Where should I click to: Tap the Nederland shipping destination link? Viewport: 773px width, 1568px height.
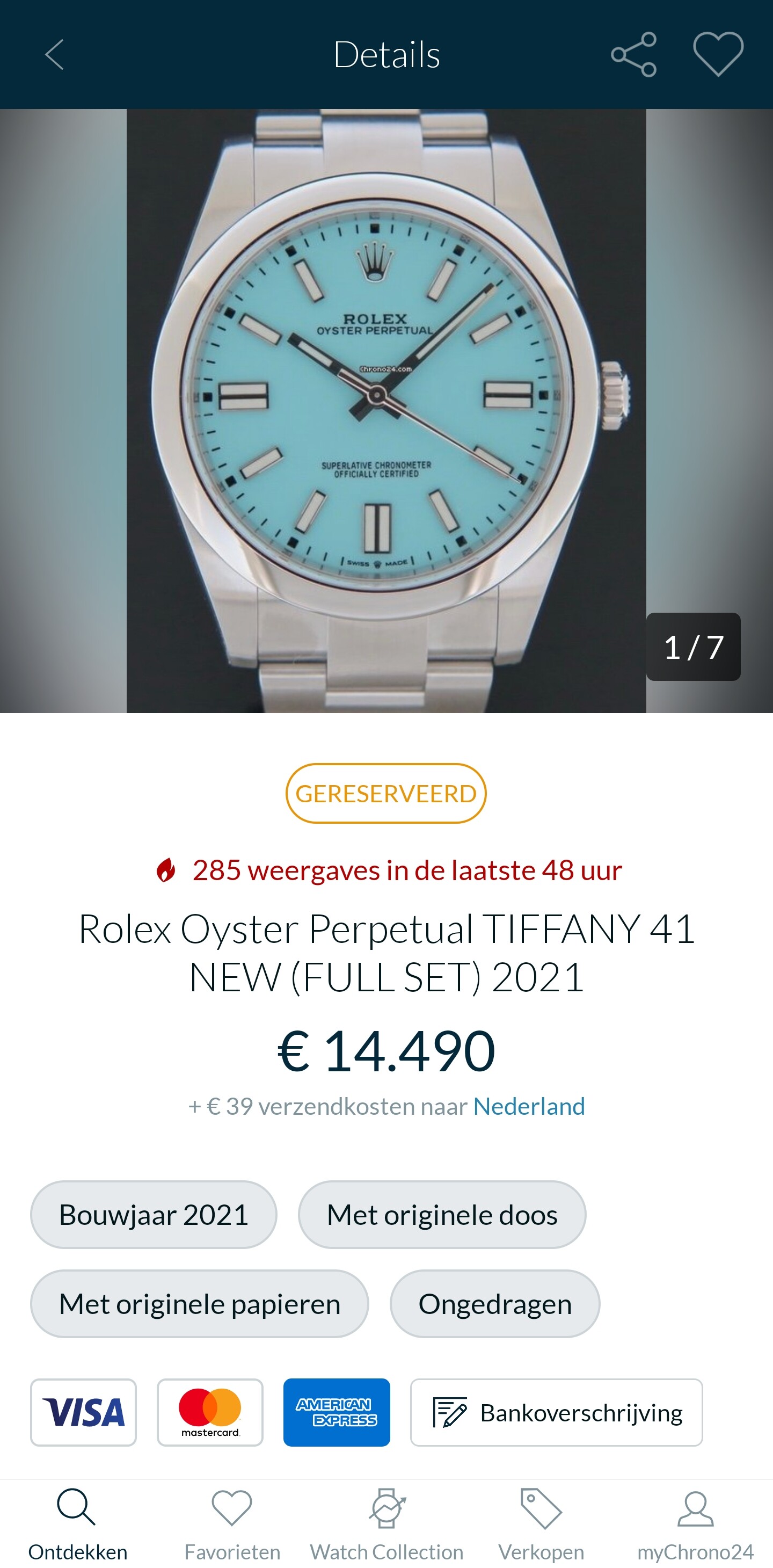529,1106
